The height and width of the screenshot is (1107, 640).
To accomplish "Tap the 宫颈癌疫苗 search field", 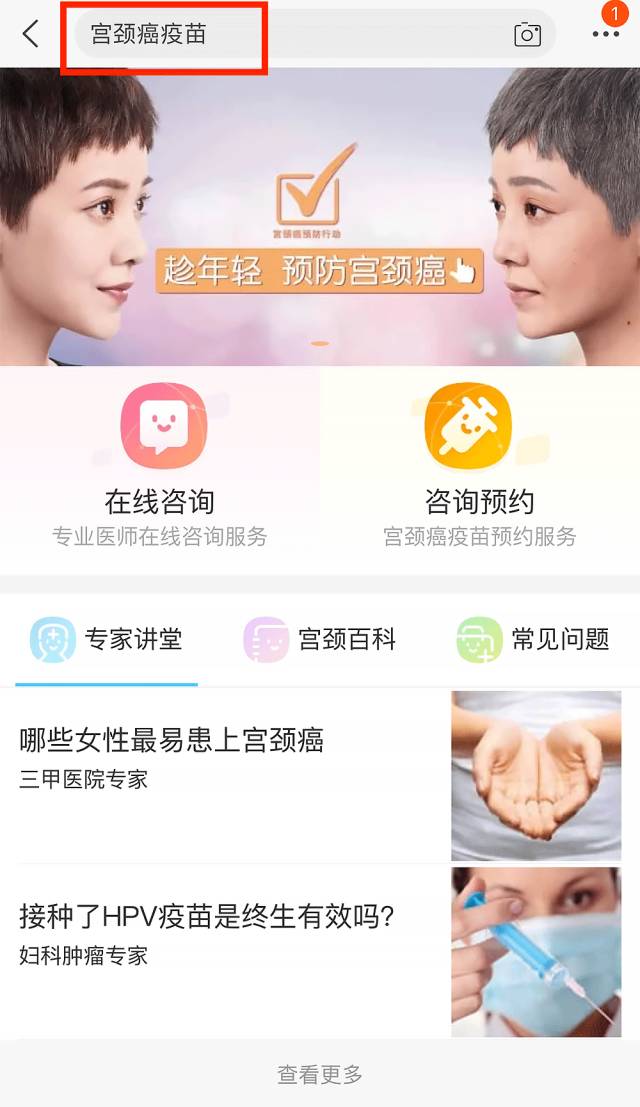I will pyautogui.click(x=250, y=34).
